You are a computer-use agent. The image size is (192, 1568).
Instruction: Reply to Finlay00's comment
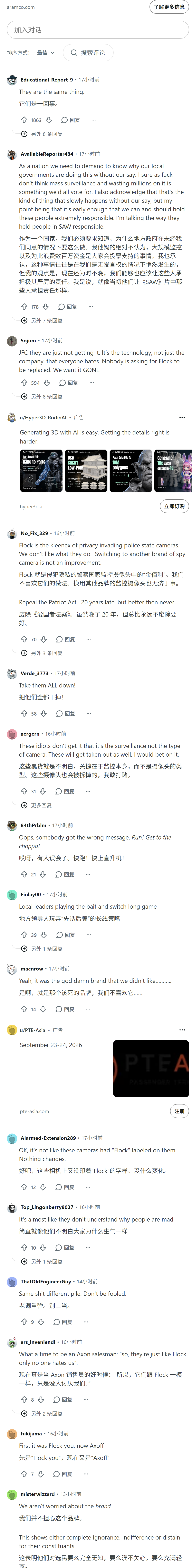click(66, 935)
